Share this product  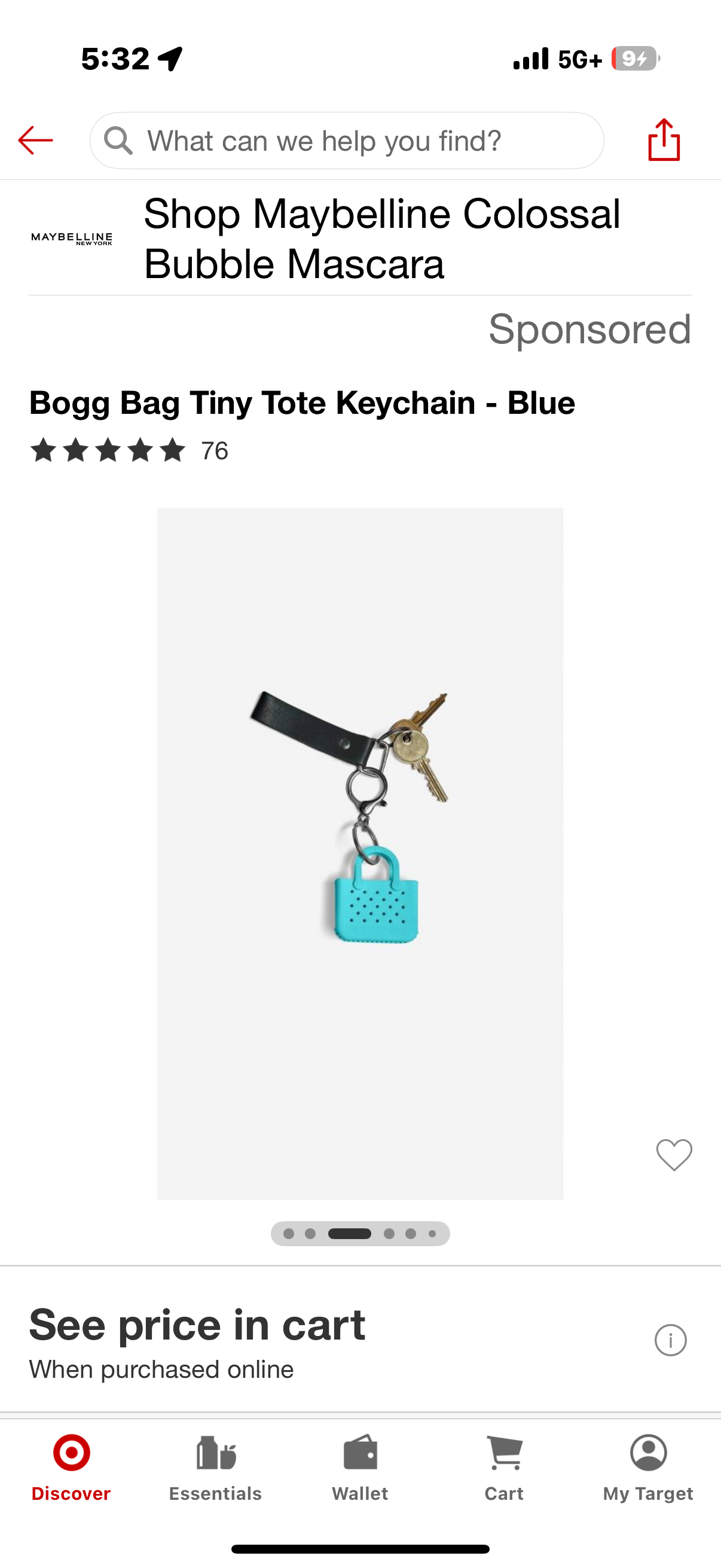point(663,140)
